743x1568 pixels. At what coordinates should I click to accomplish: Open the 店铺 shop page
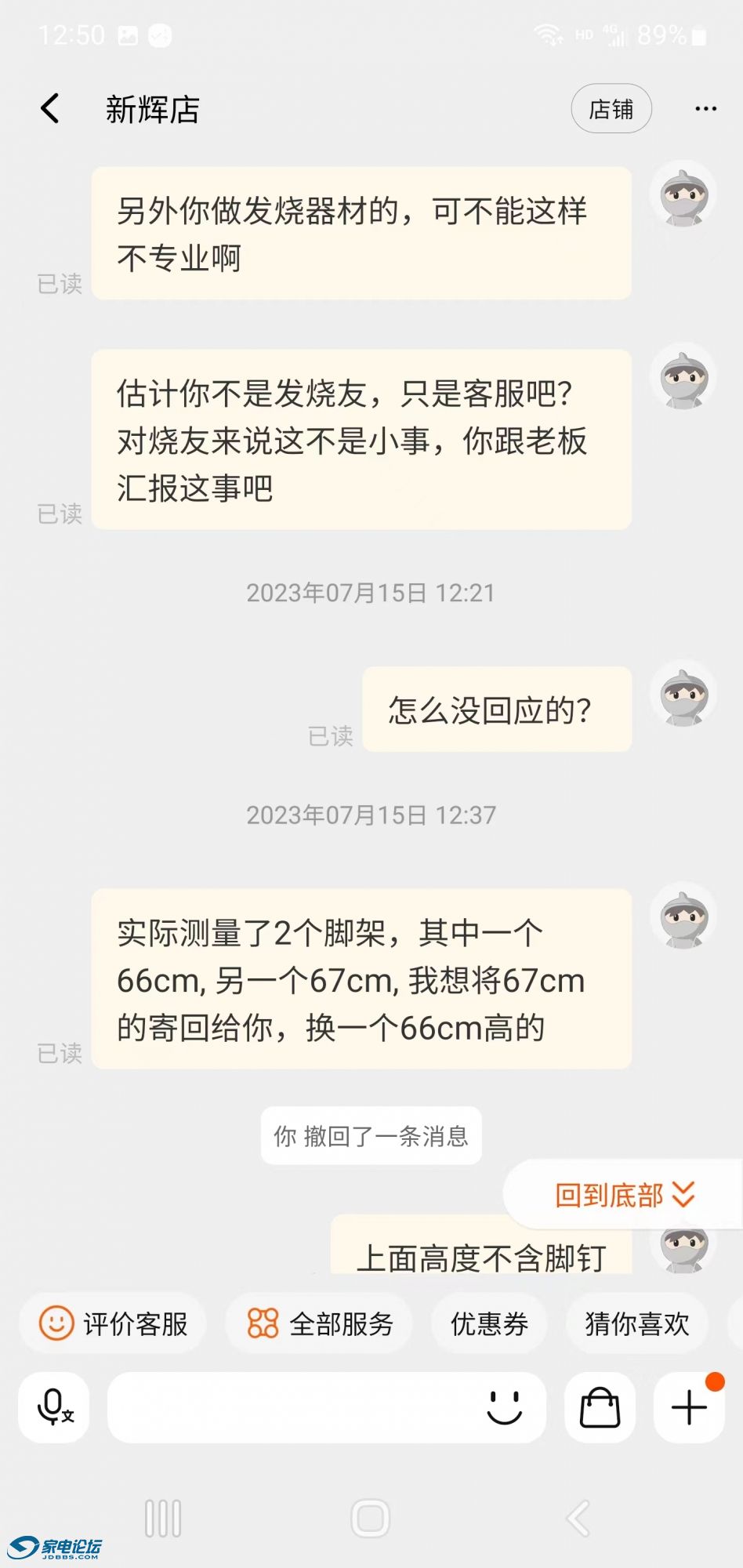coord(611,108)
